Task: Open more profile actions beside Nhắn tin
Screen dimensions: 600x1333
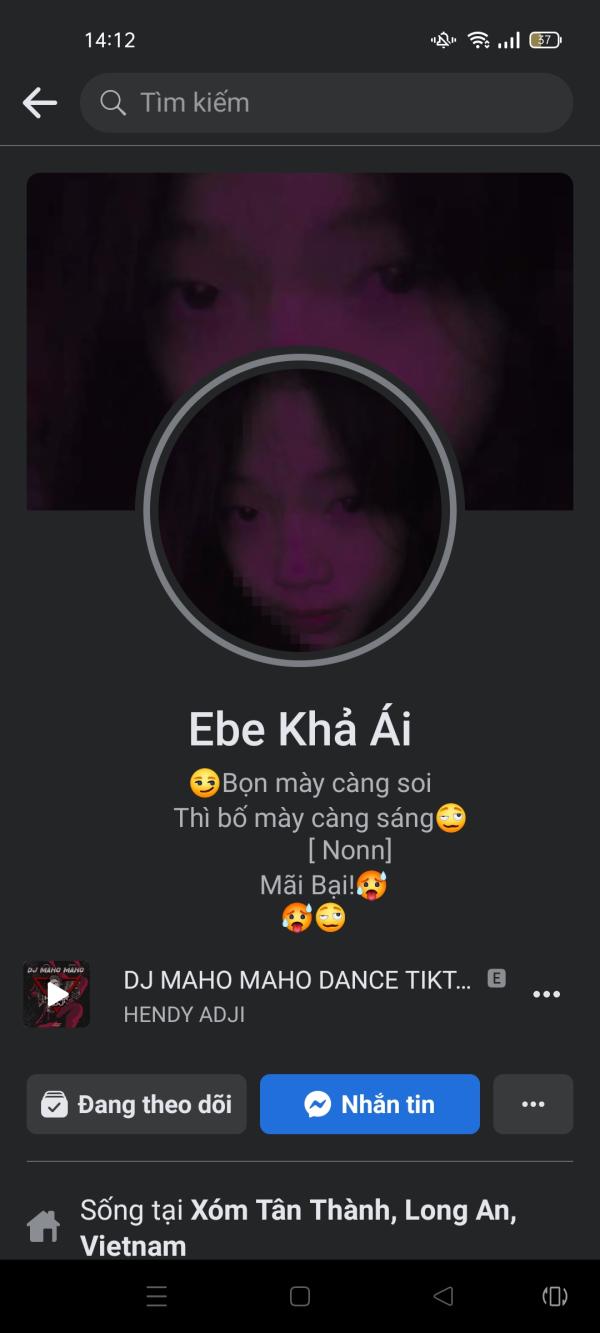Action: 533,1104
